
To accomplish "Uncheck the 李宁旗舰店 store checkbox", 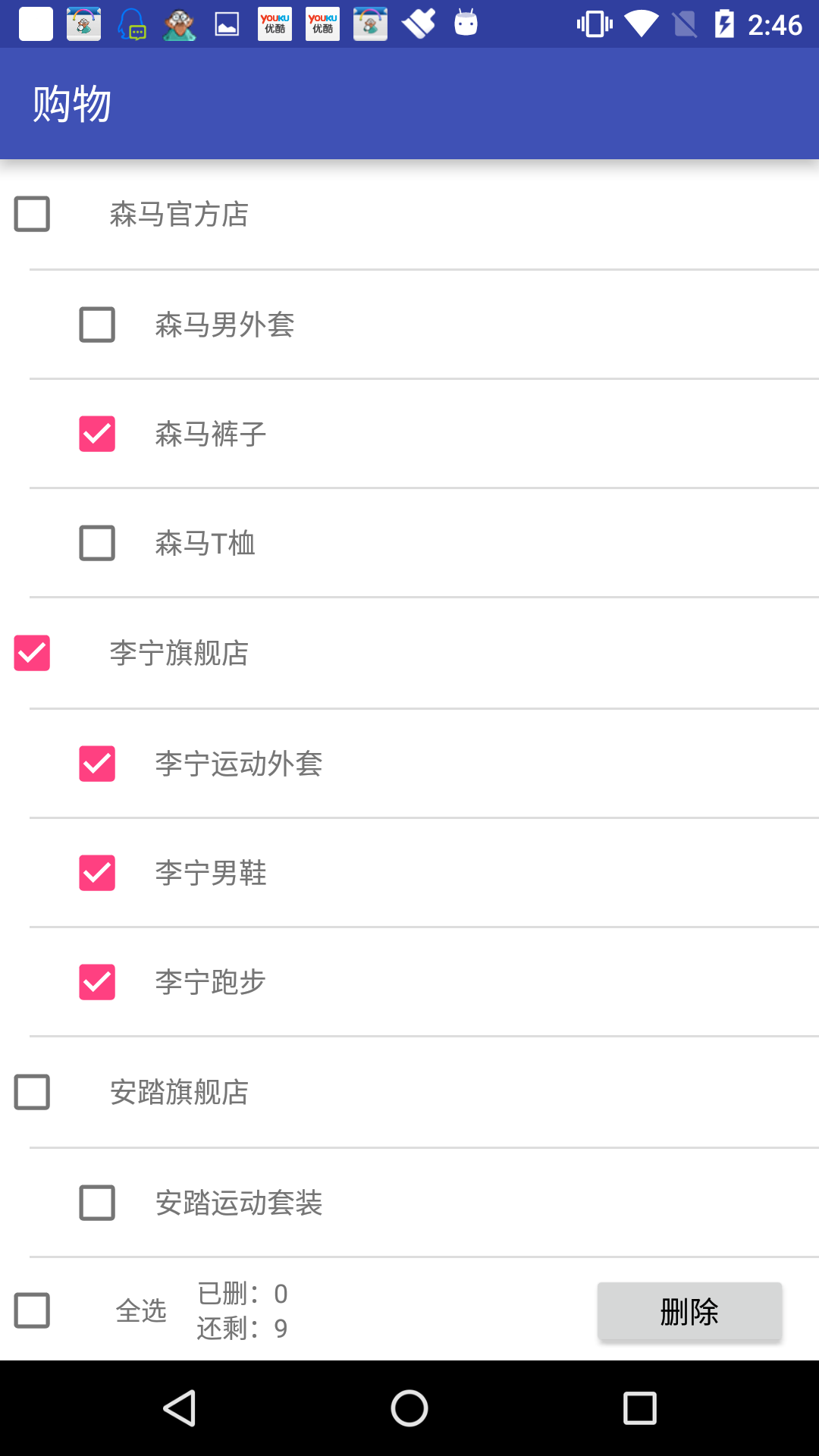I will point(32,653).
